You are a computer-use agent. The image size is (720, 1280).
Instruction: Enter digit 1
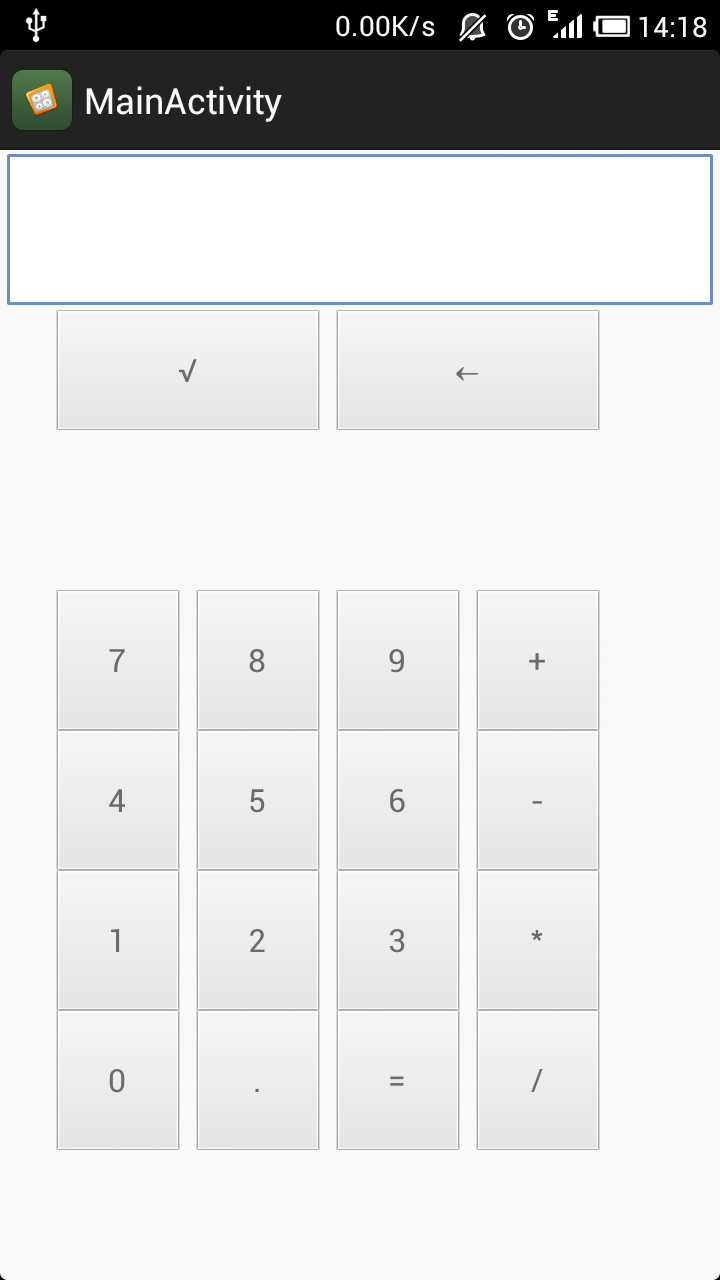pos(118,940)
